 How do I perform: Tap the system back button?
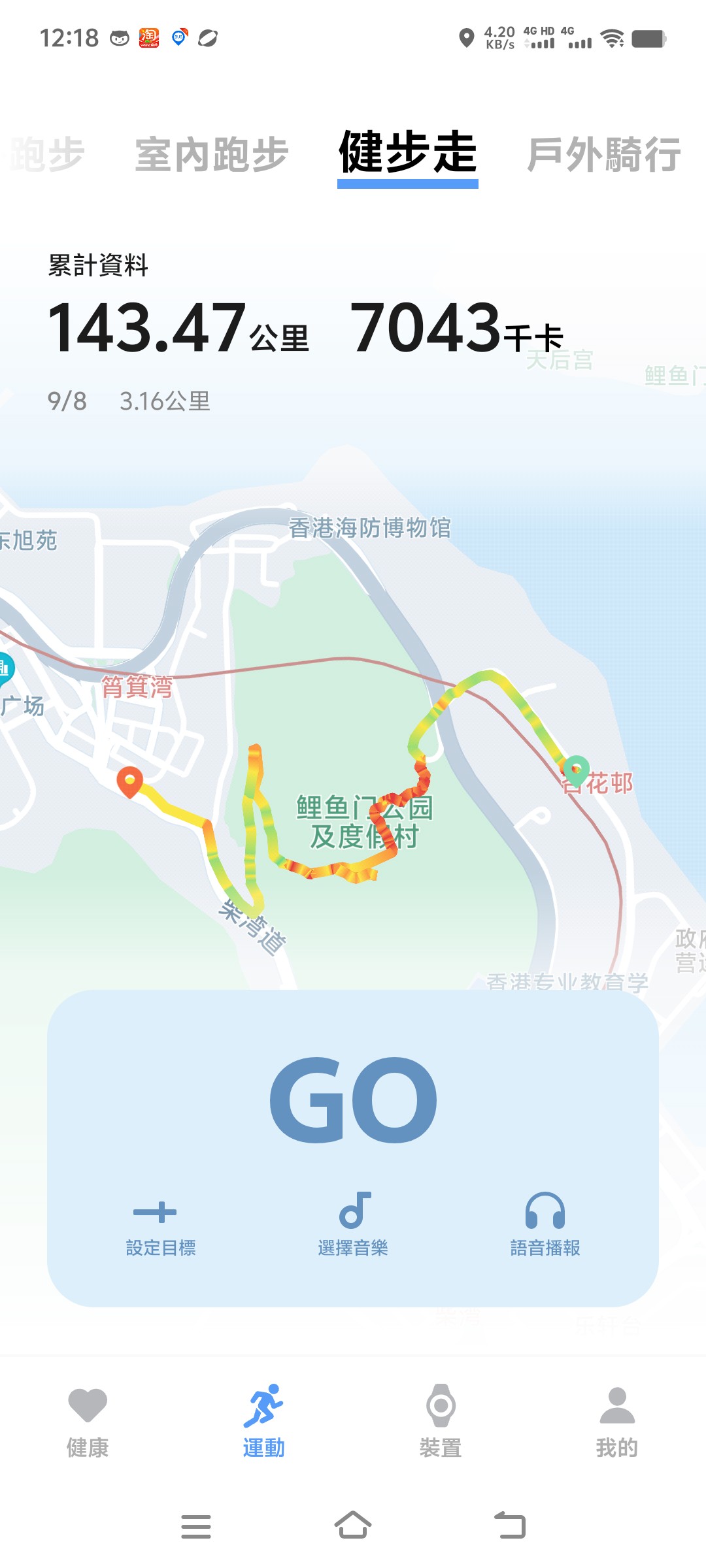click(x=510, y=1526)
